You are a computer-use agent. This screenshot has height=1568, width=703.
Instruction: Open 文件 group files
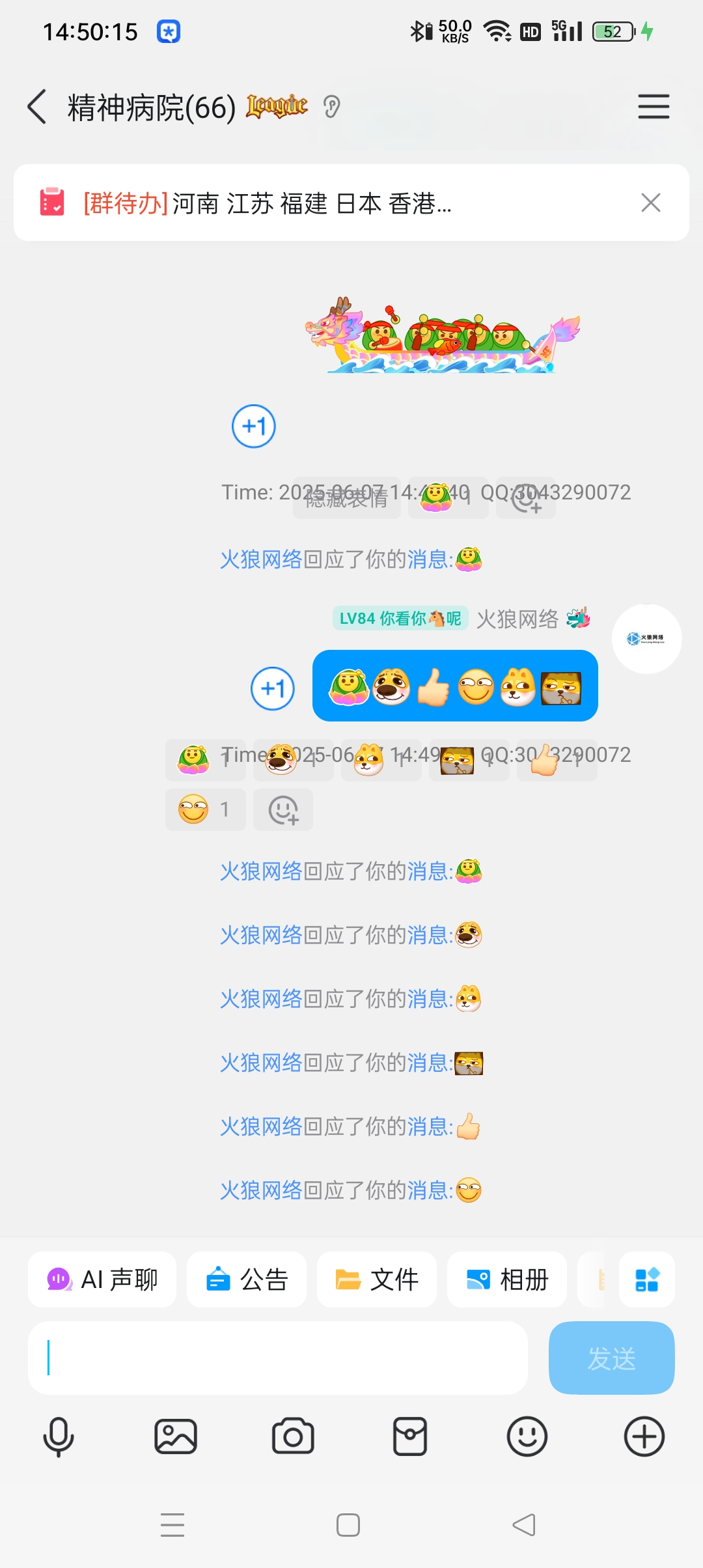(x=377, y=1280)
